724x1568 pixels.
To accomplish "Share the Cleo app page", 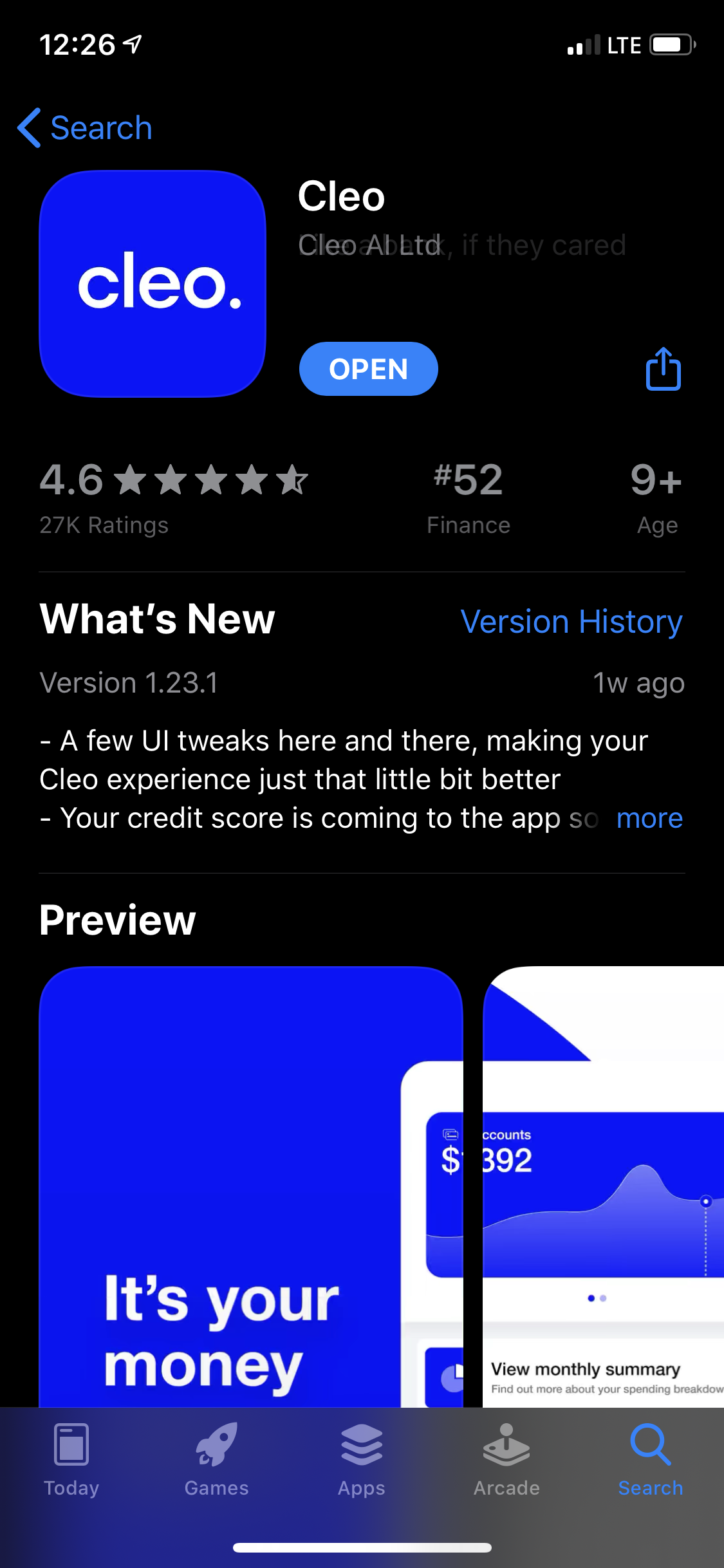I will click(x=663, y=369).
